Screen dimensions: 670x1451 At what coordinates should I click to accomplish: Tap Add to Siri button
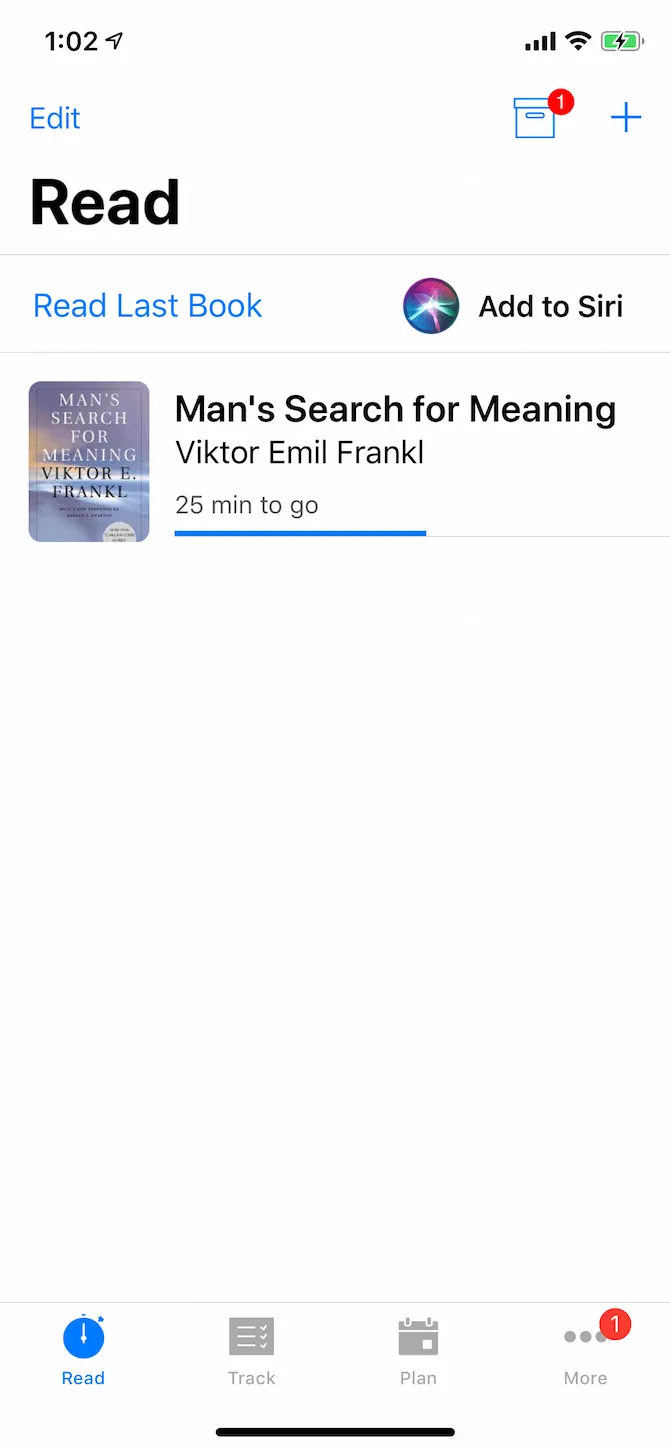[x=514, y=306]
